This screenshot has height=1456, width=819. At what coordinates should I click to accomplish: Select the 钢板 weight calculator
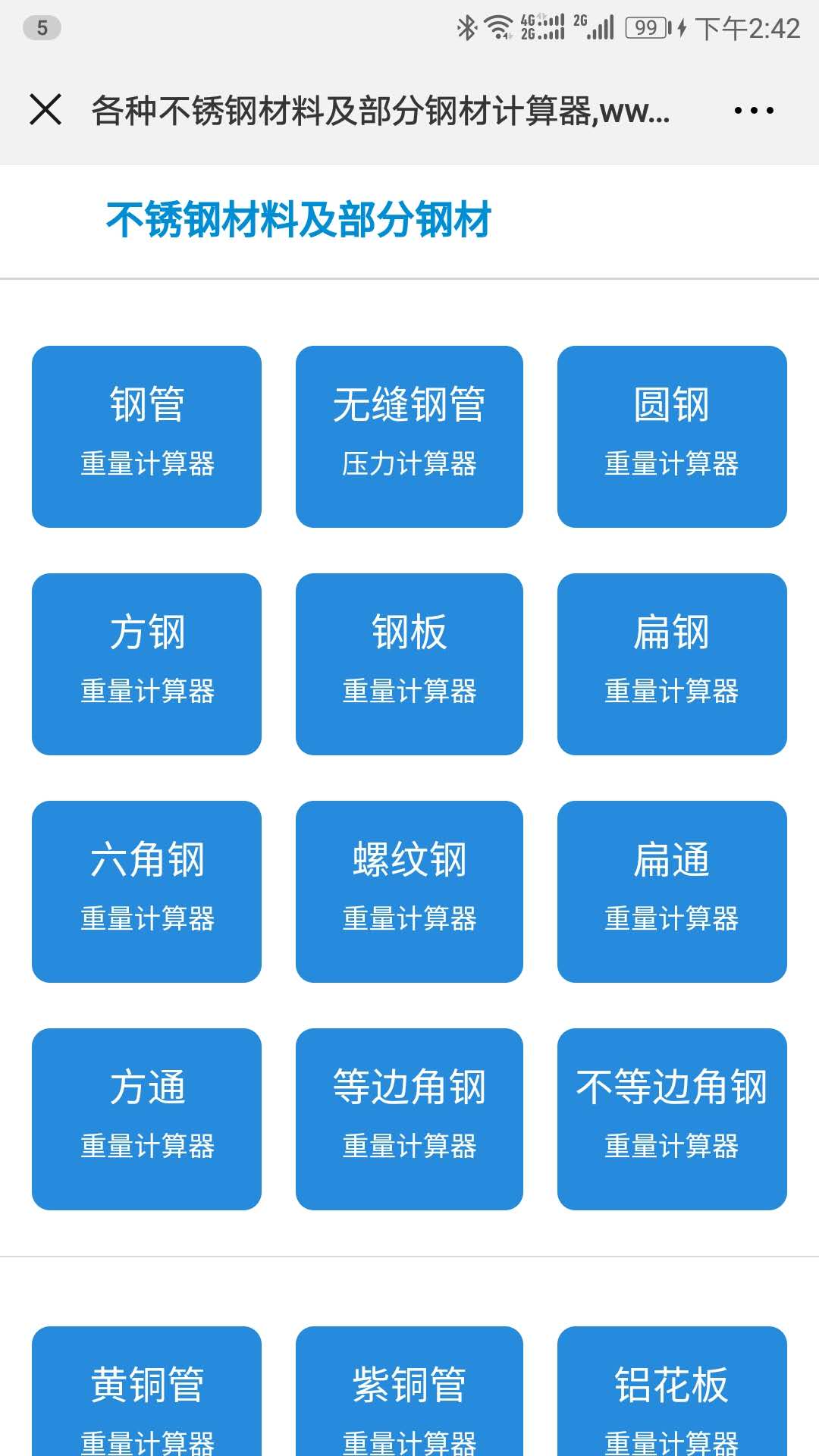[409, 665]
